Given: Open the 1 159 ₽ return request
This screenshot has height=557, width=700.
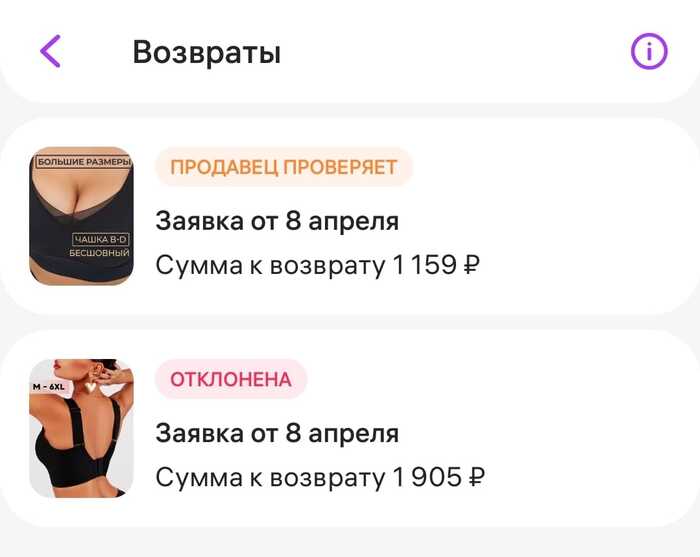Looking at the screenshot, I should 350,218.
